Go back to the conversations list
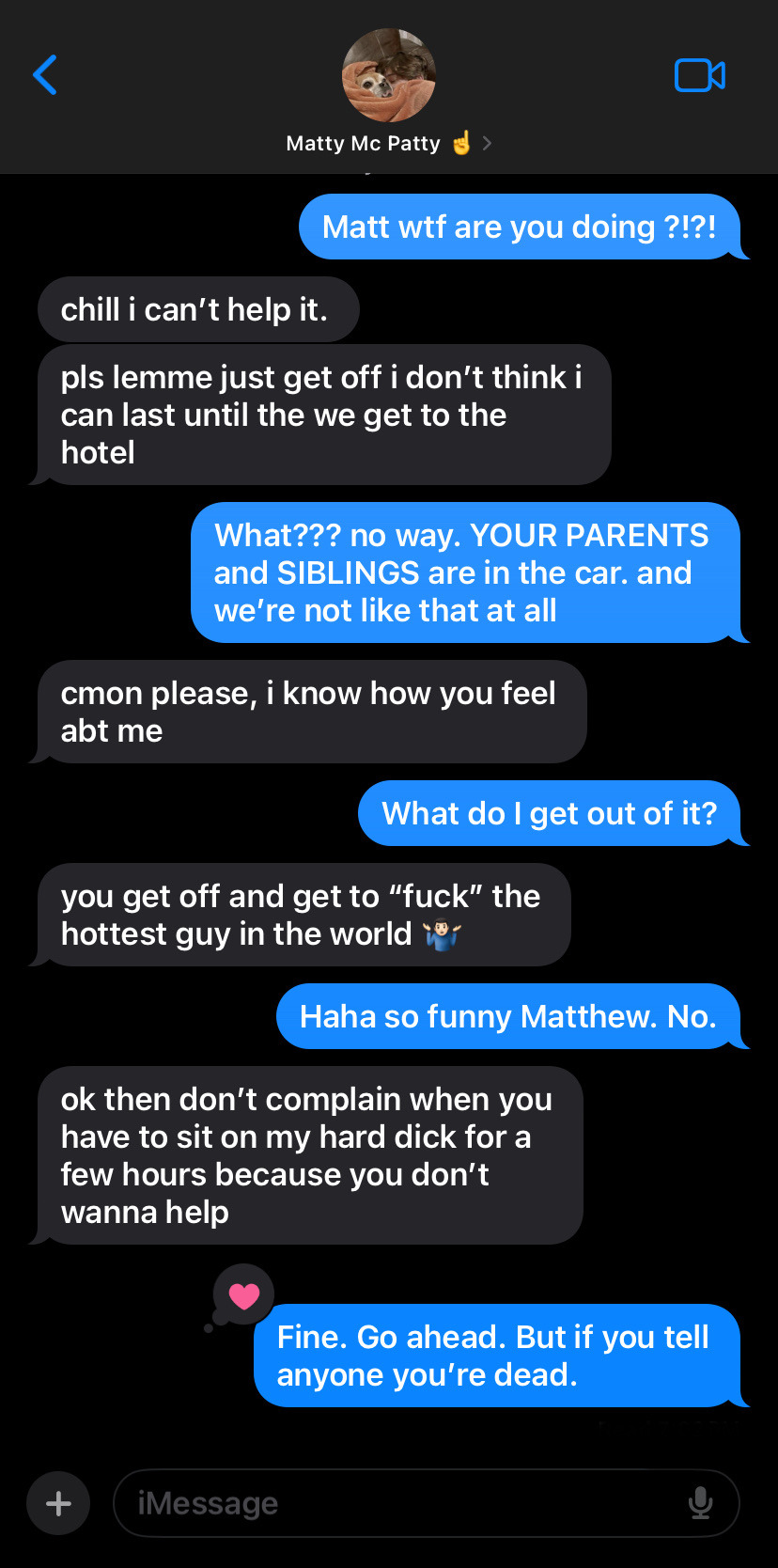This screenshot has height=1568, width=778. pyautogui.click(x=45, y=75)
